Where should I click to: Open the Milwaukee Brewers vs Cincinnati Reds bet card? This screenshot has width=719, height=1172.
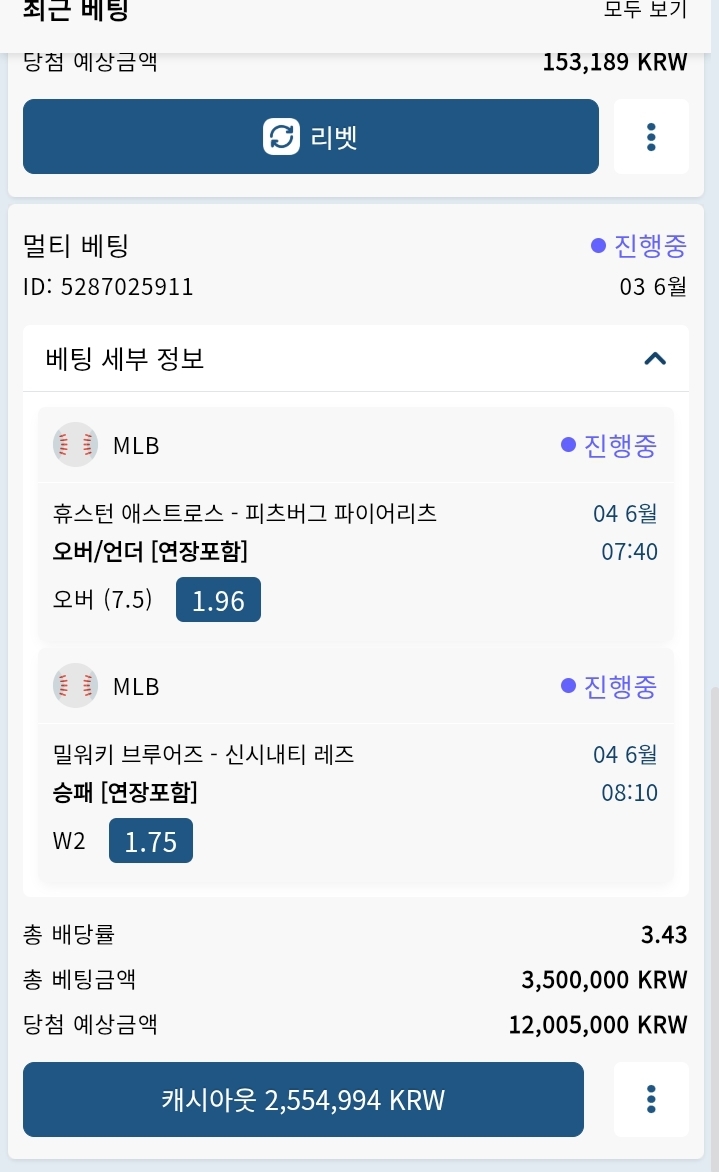(356, 765)
